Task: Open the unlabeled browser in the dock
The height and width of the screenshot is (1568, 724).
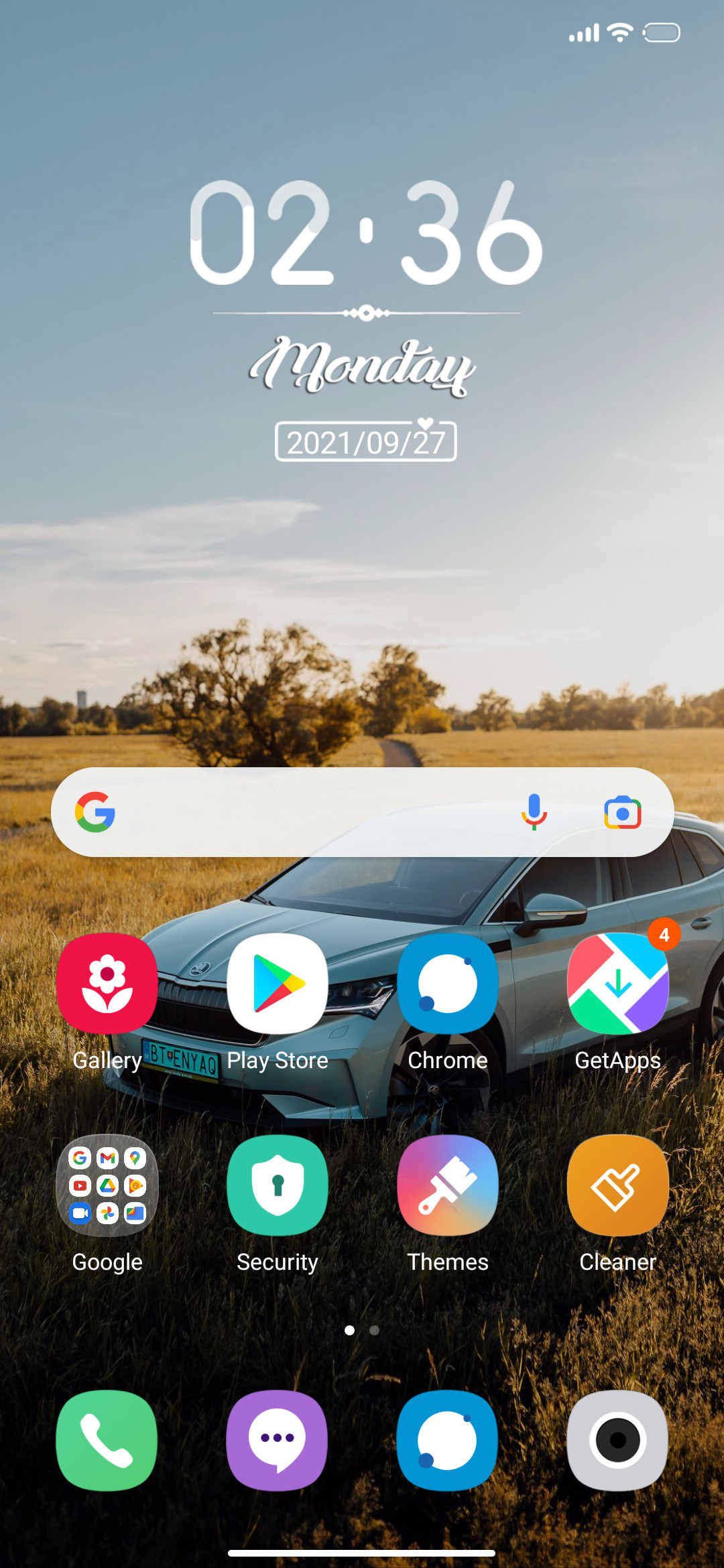Action: click(448, 1440)
